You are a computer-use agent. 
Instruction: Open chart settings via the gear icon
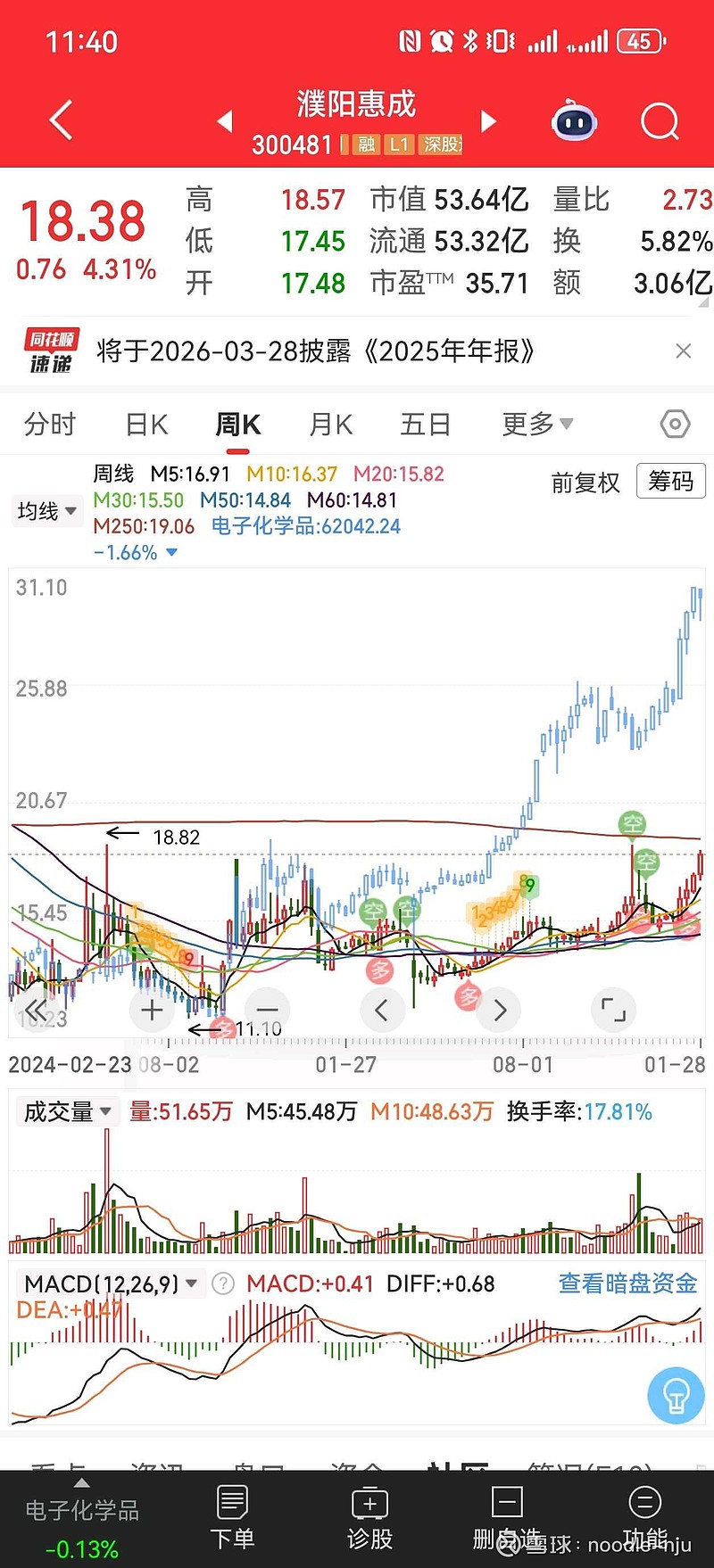[x=676, y=425]
